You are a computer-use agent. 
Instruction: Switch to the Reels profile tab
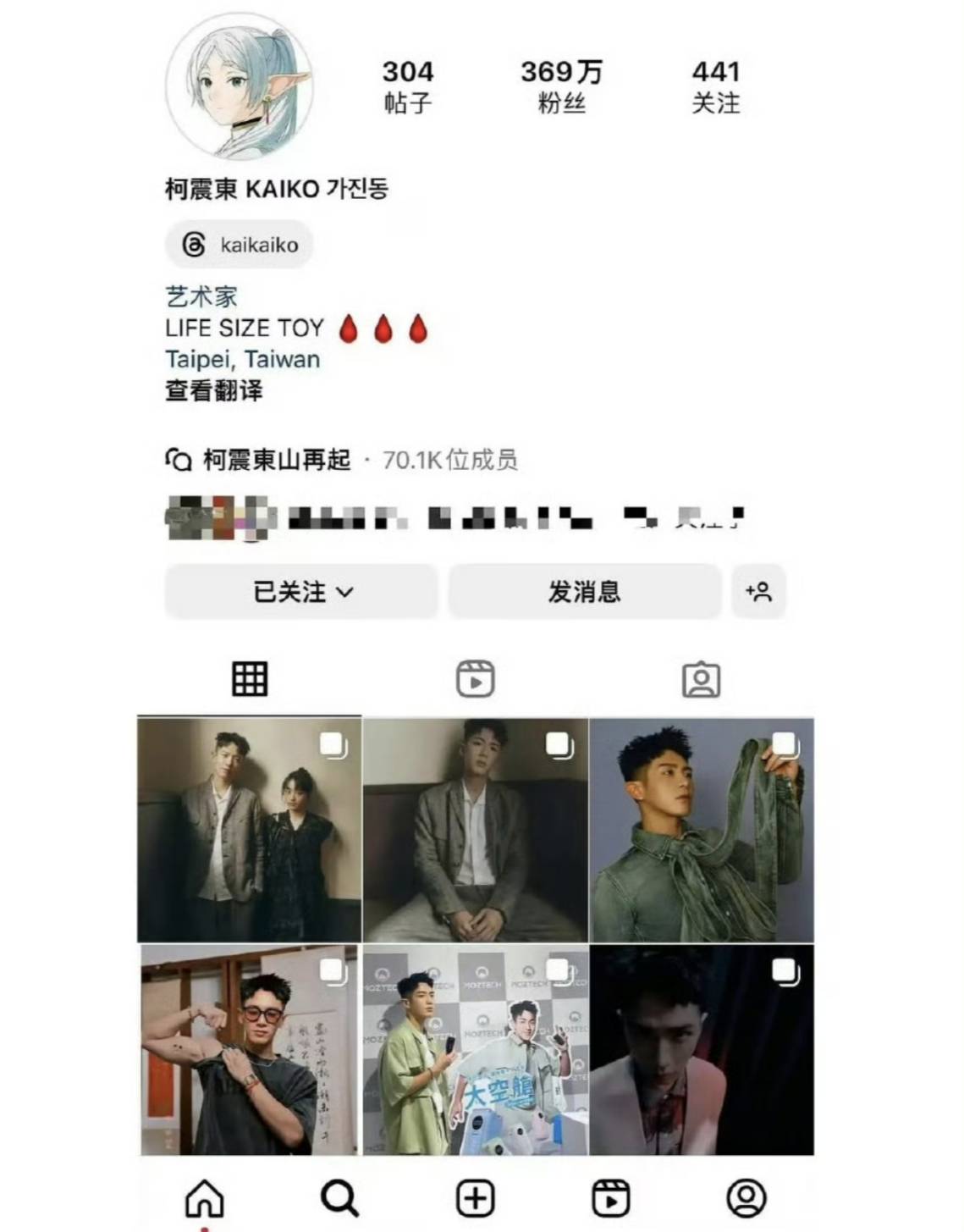pyautogui.click(x=476, y=679)
